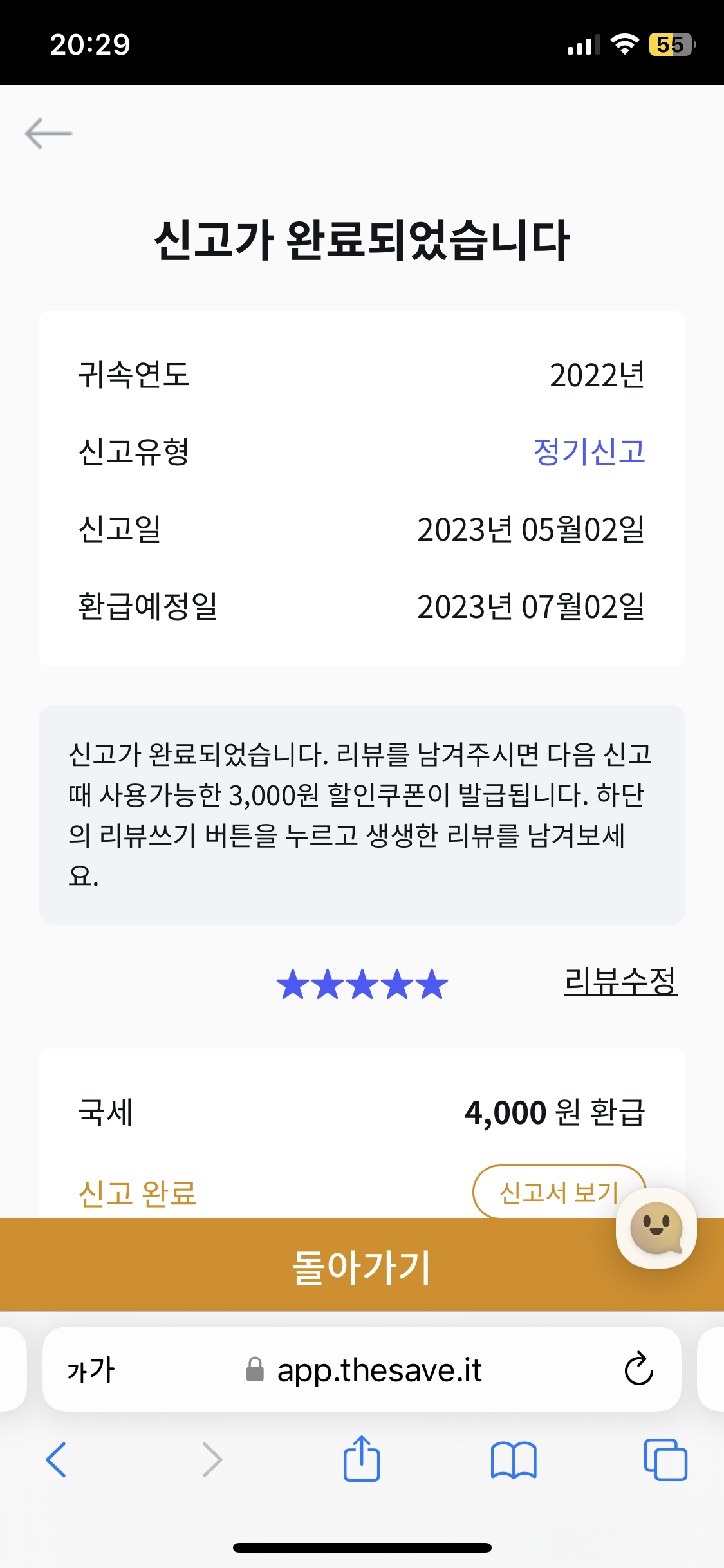Open the 리뷰수정 link
The image size is (724, 1568).
[620, 982]
